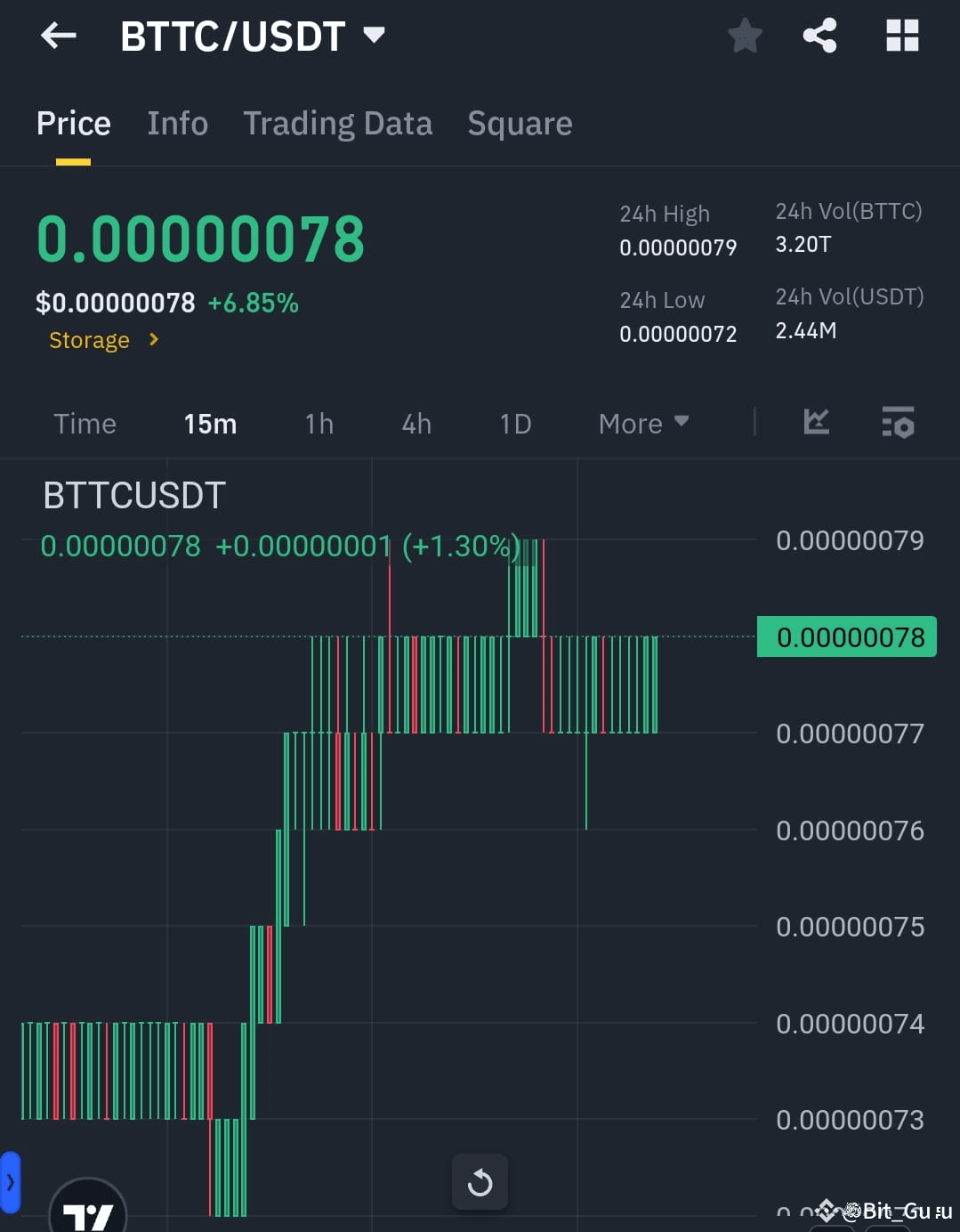Open the share icon for this trading pair

coord(819,36)
